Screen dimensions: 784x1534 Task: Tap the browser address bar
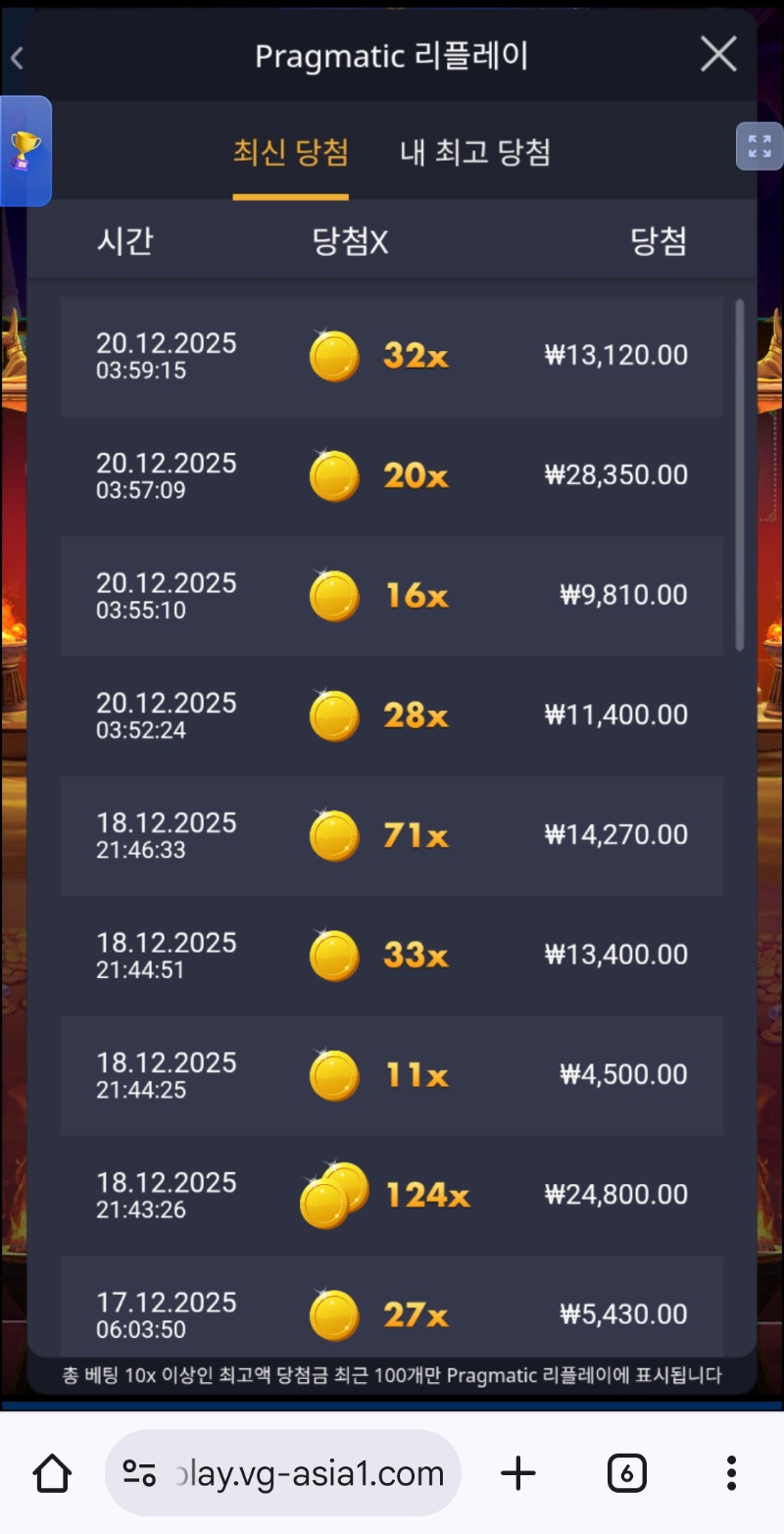[x=294, y=1472]
